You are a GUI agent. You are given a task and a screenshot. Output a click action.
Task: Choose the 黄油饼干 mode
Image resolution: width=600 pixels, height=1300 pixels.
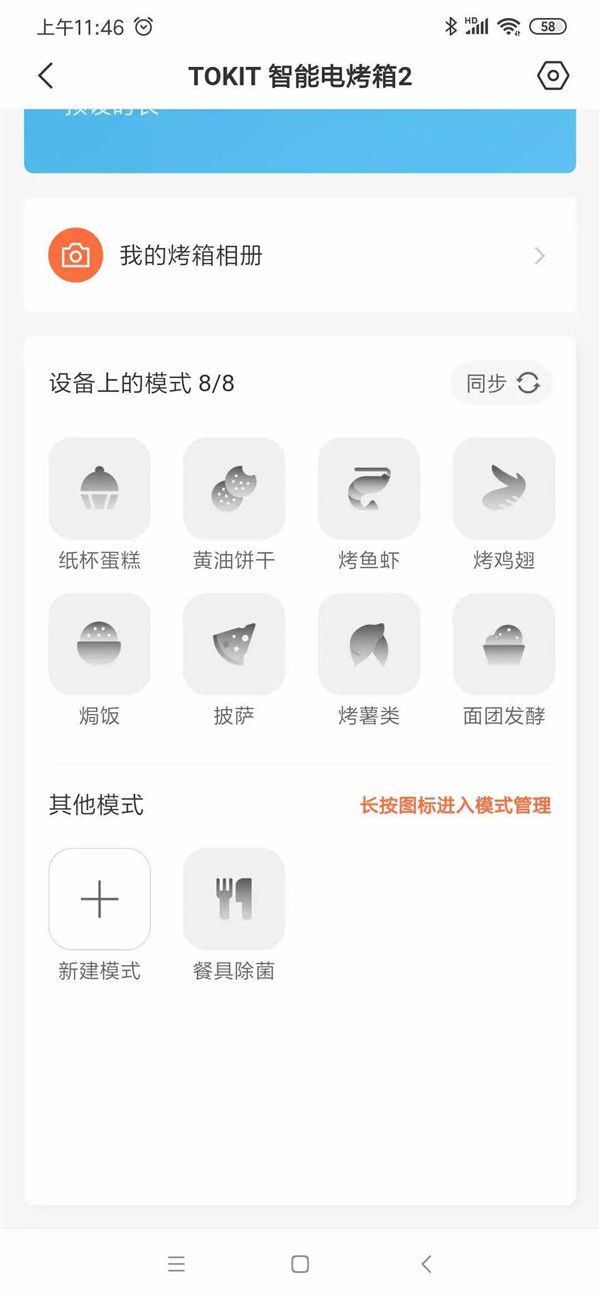point(234,488)
